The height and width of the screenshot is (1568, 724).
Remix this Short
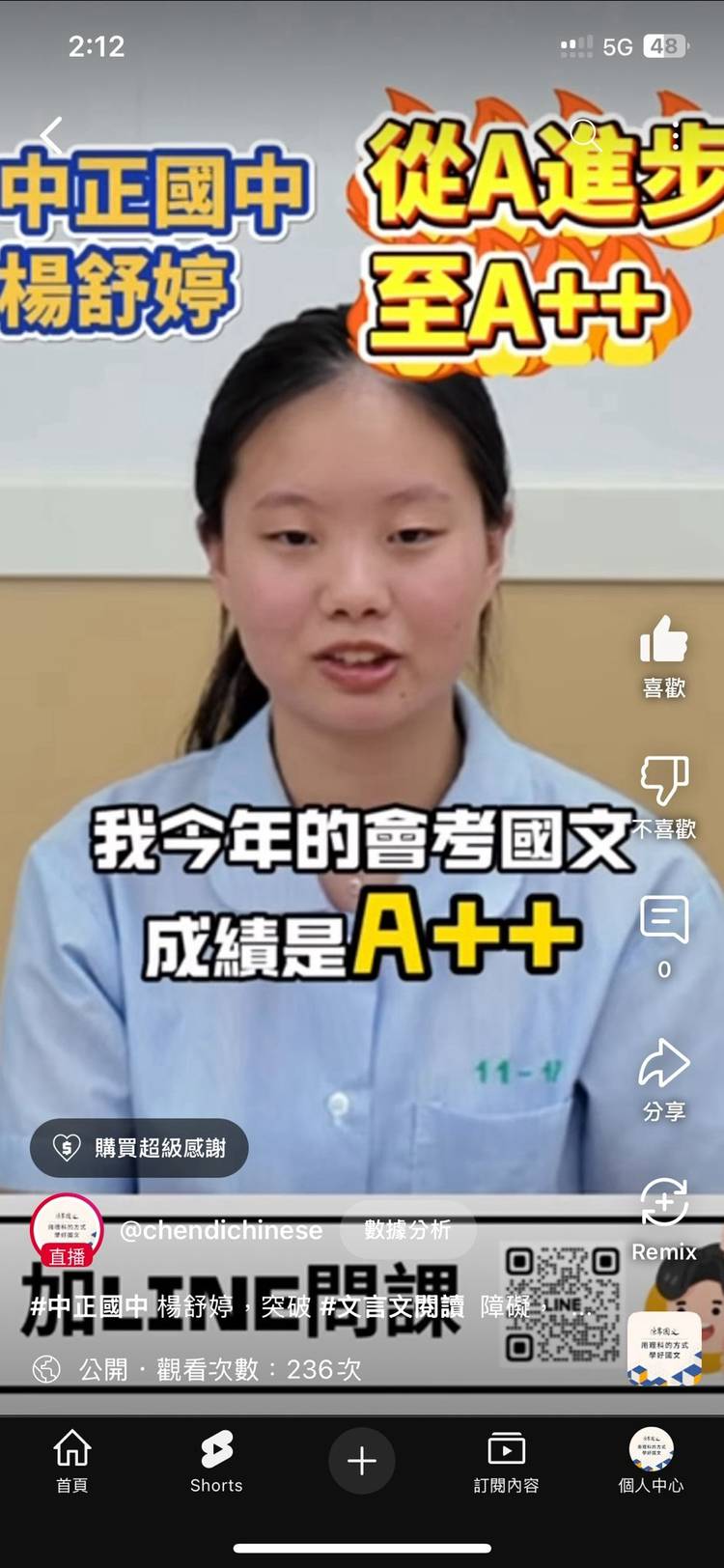point(664,1203)
